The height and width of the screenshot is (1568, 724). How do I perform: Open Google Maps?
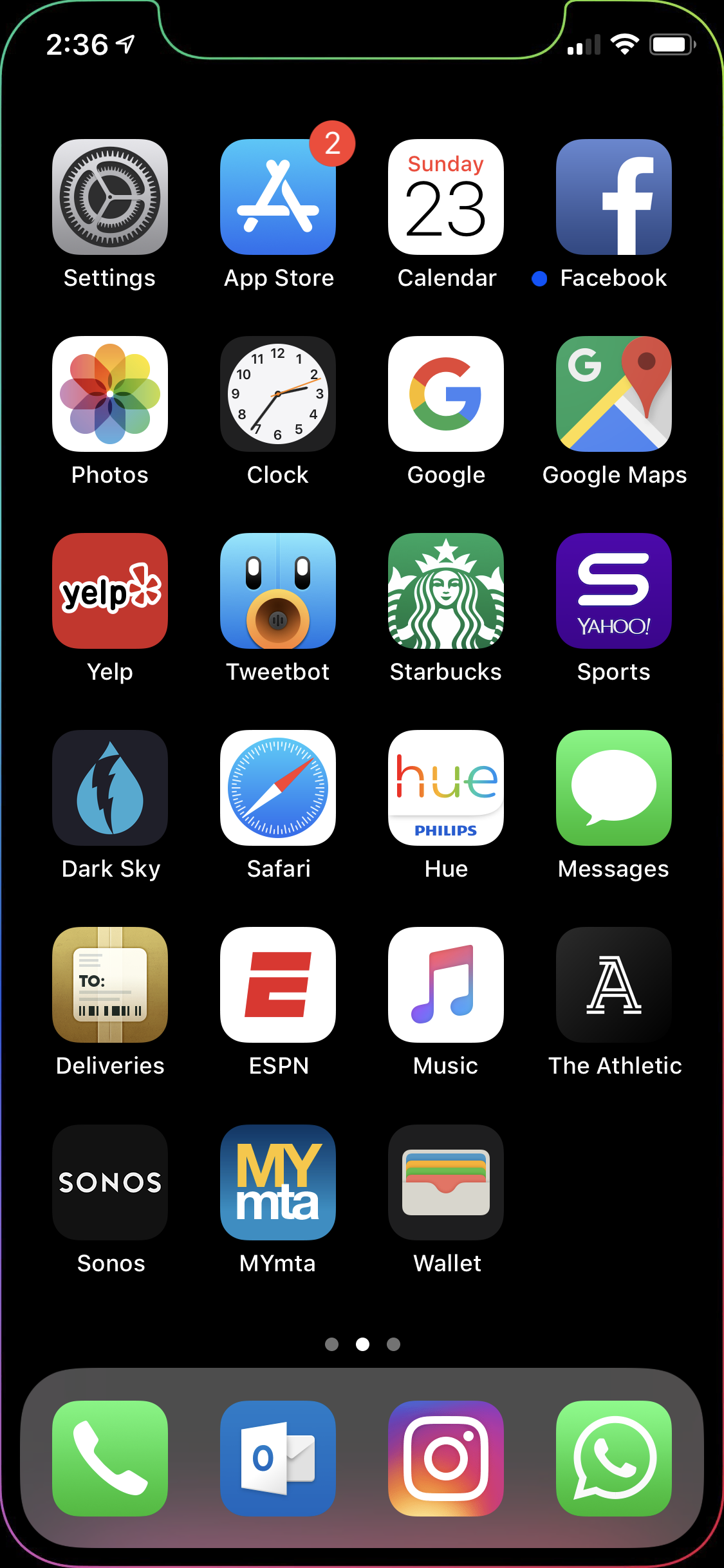pos(614,394)
